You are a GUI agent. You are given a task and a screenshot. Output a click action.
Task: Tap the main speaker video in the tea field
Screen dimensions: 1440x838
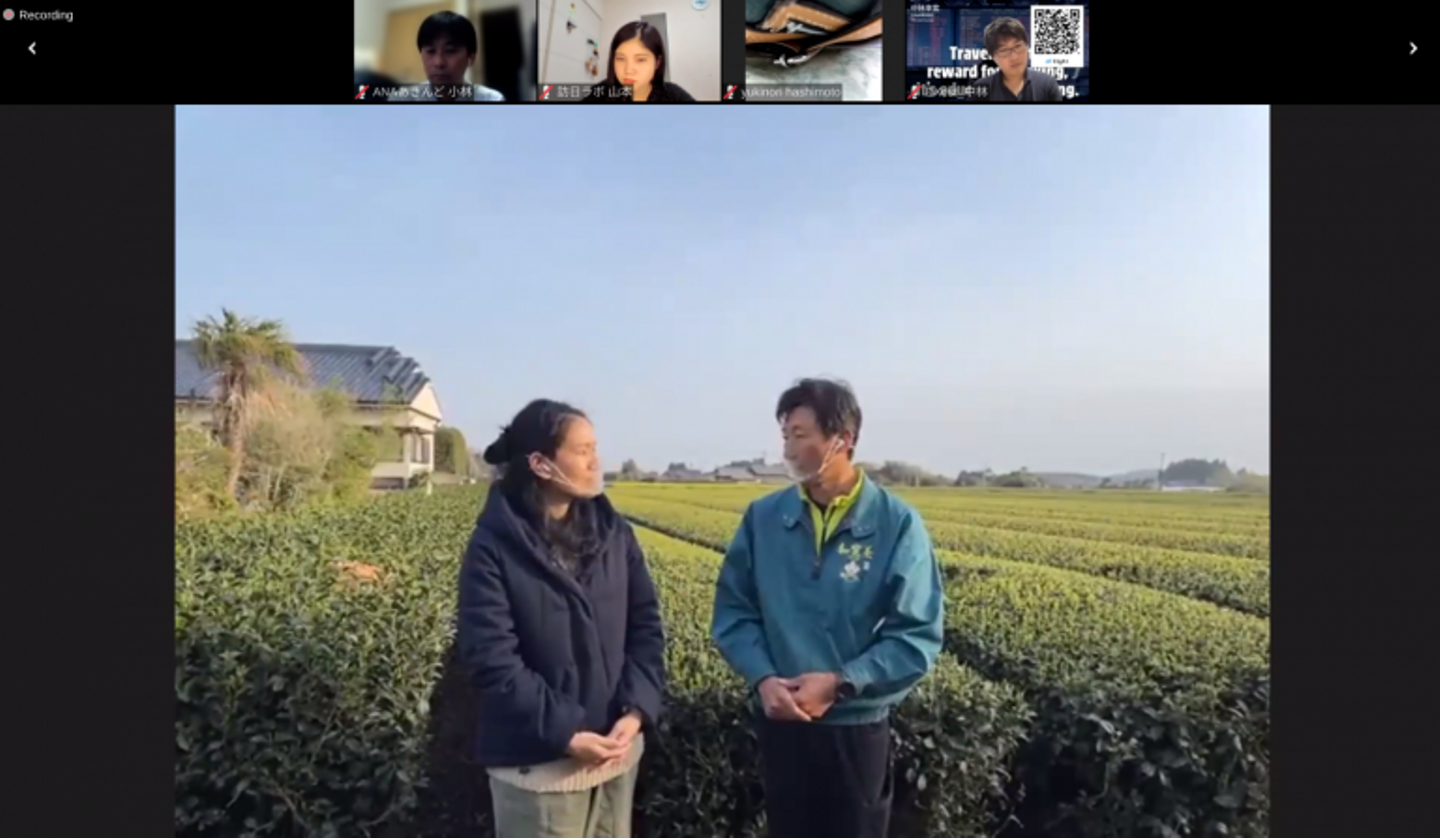(722, 470)
